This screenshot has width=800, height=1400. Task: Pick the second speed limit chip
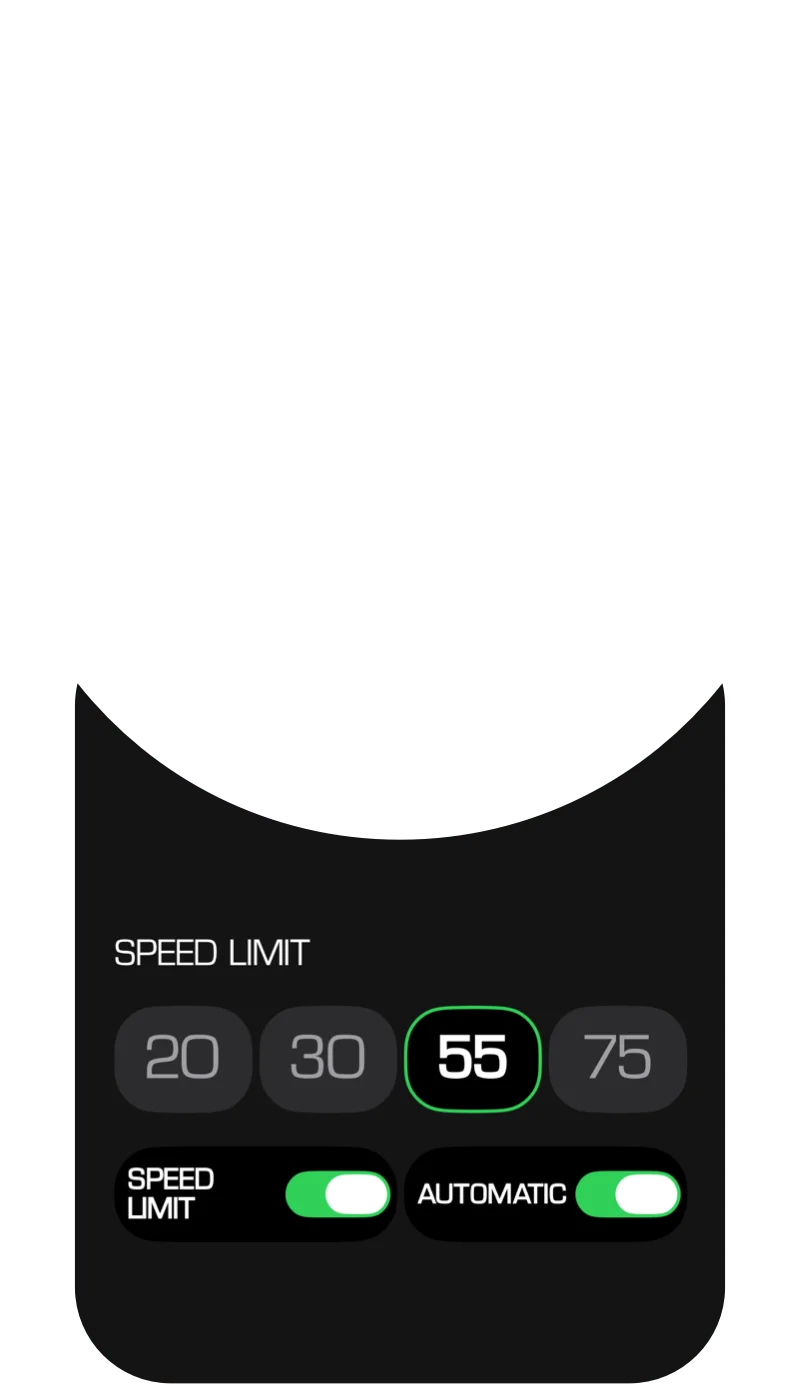pyautogui.click(x=327, y=1058)
